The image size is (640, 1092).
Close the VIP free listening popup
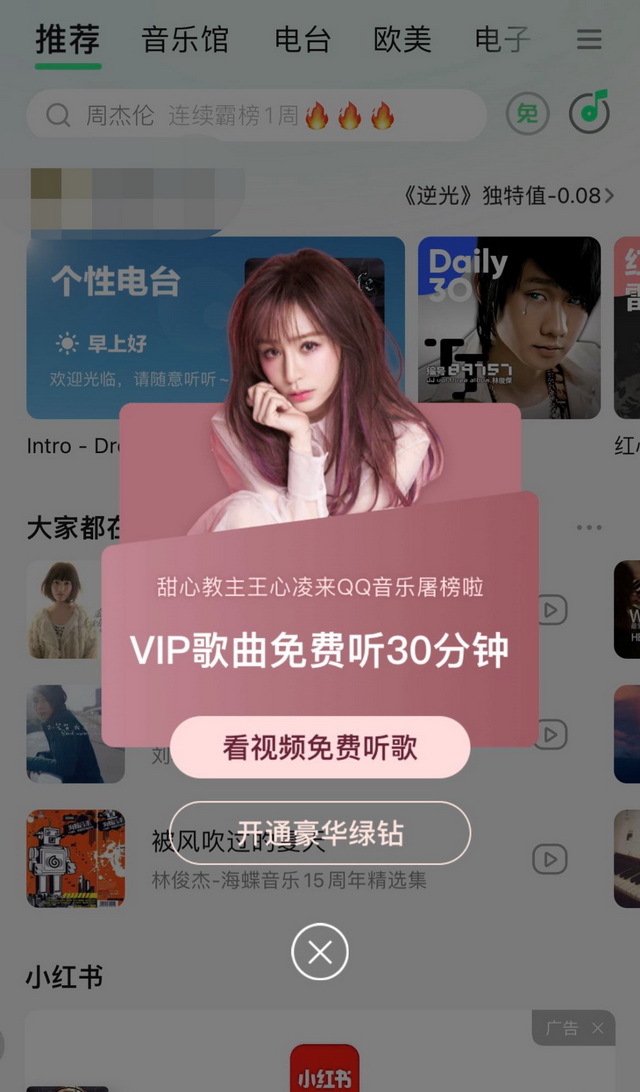[x=320, y=952]
